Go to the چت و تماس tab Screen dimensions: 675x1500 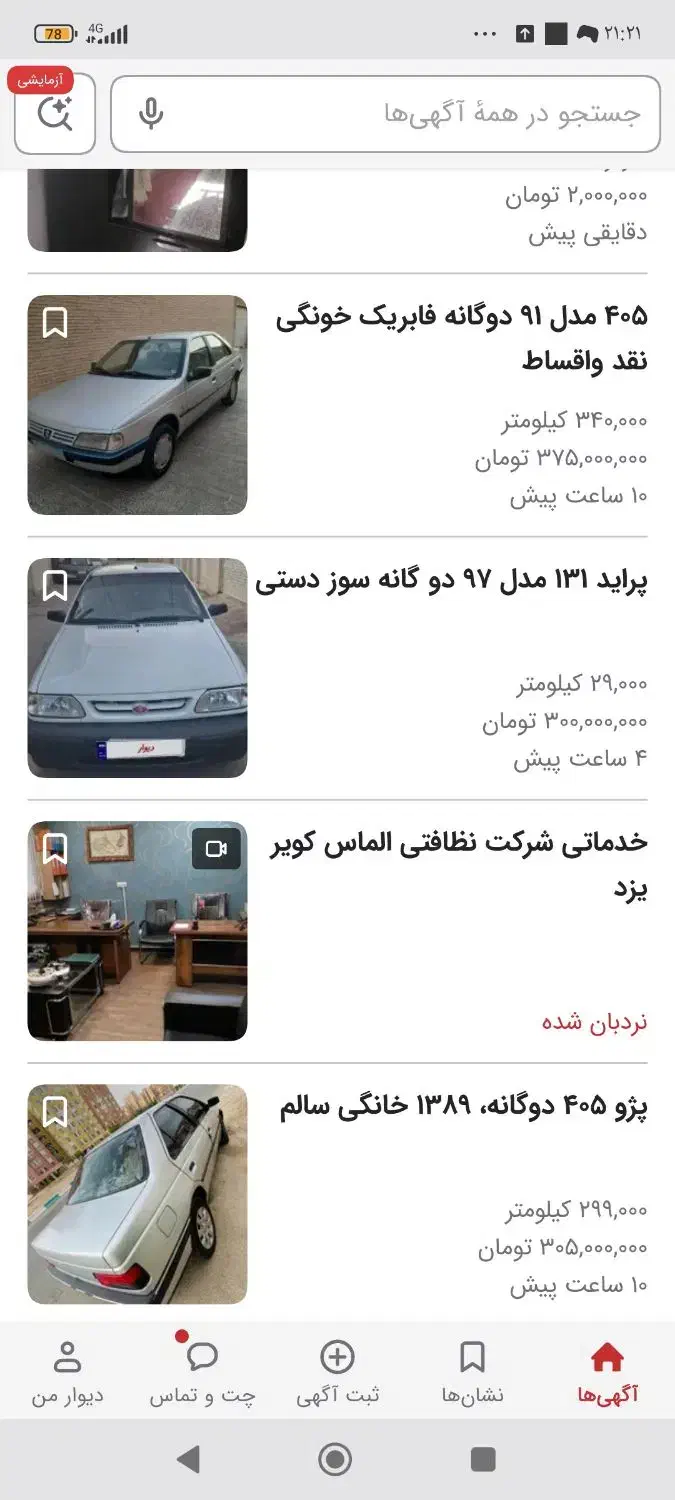pos(202,1372)
